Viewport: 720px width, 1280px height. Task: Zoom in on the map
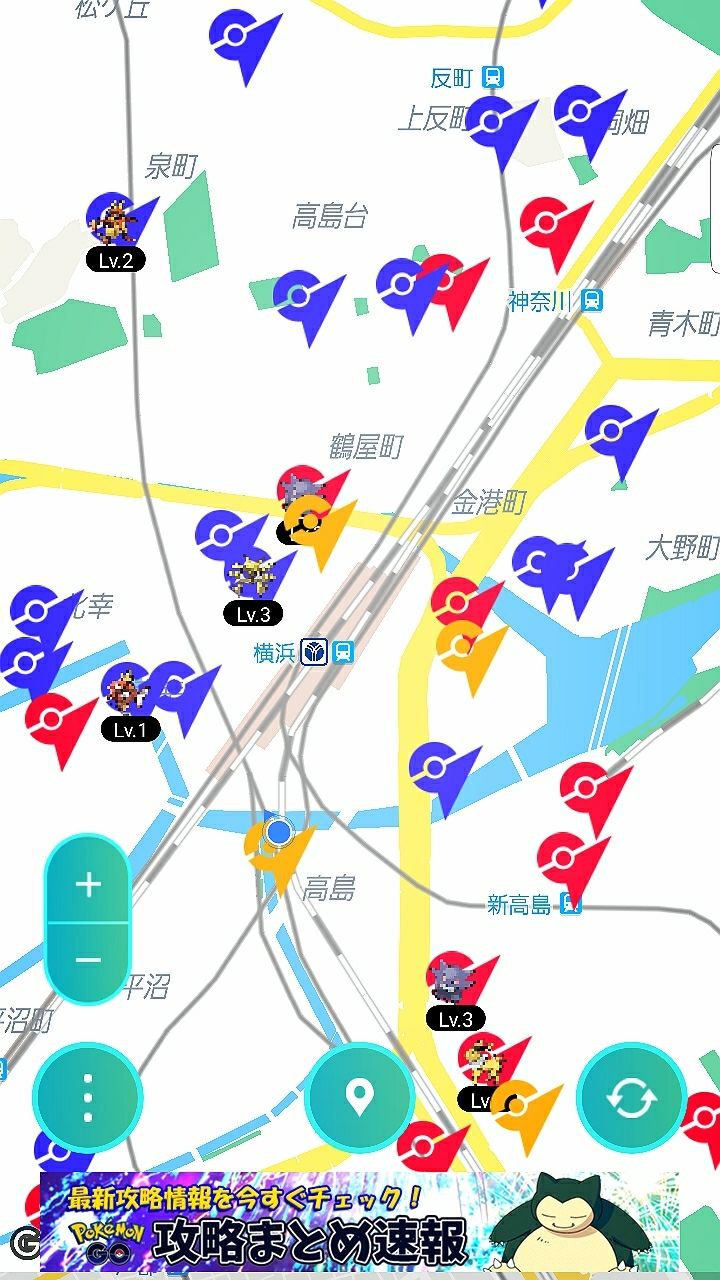88,884
